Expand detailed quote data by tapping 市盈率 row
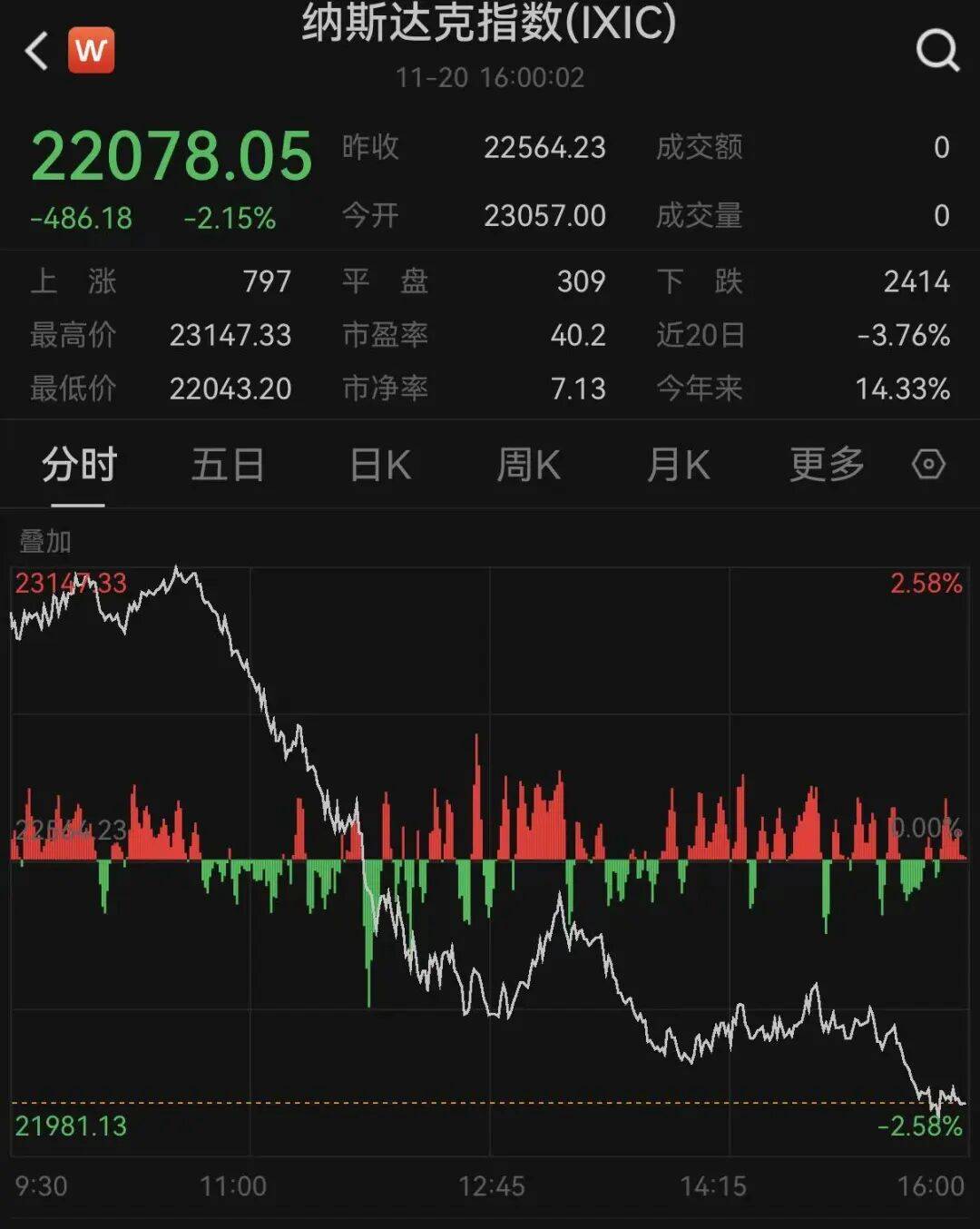The width and height of the screenshot is (980, 1229). point(385,335)
